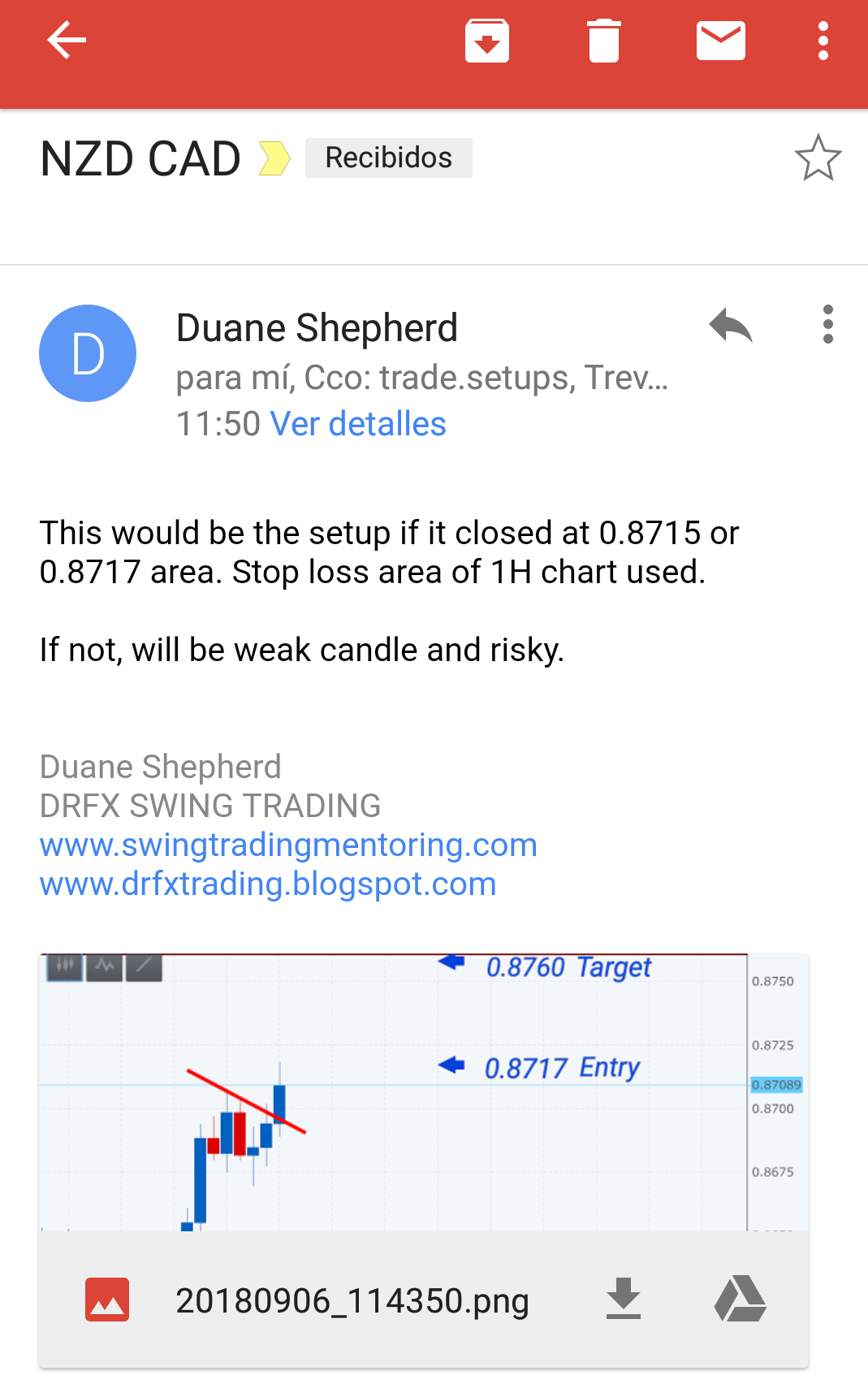The width and height of the screenshot is (868, 1384).
Task: Star the NZD CAD conversation
Action: point(818,158)
